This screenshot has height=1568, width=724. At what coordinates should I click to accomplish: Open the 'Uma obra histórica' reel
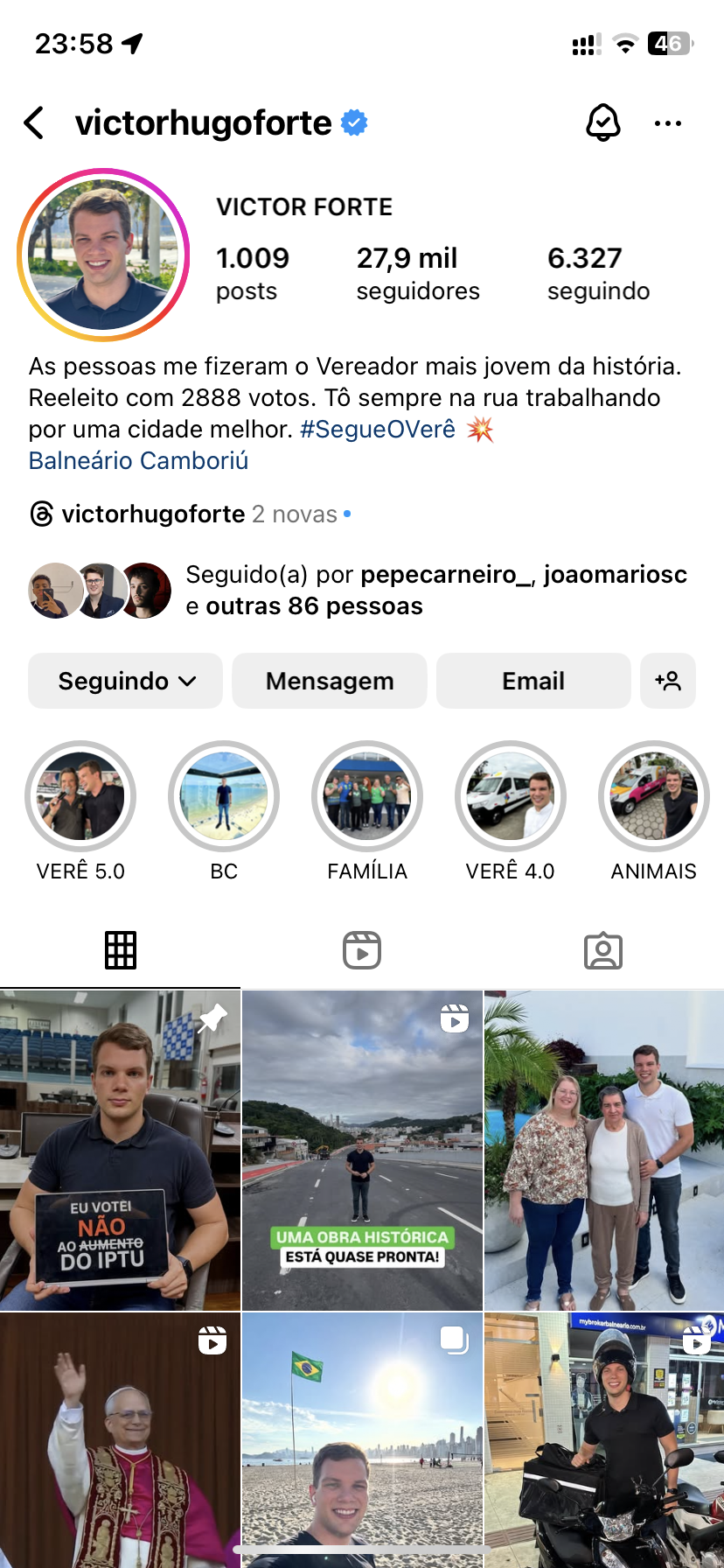pos(362,1151)
